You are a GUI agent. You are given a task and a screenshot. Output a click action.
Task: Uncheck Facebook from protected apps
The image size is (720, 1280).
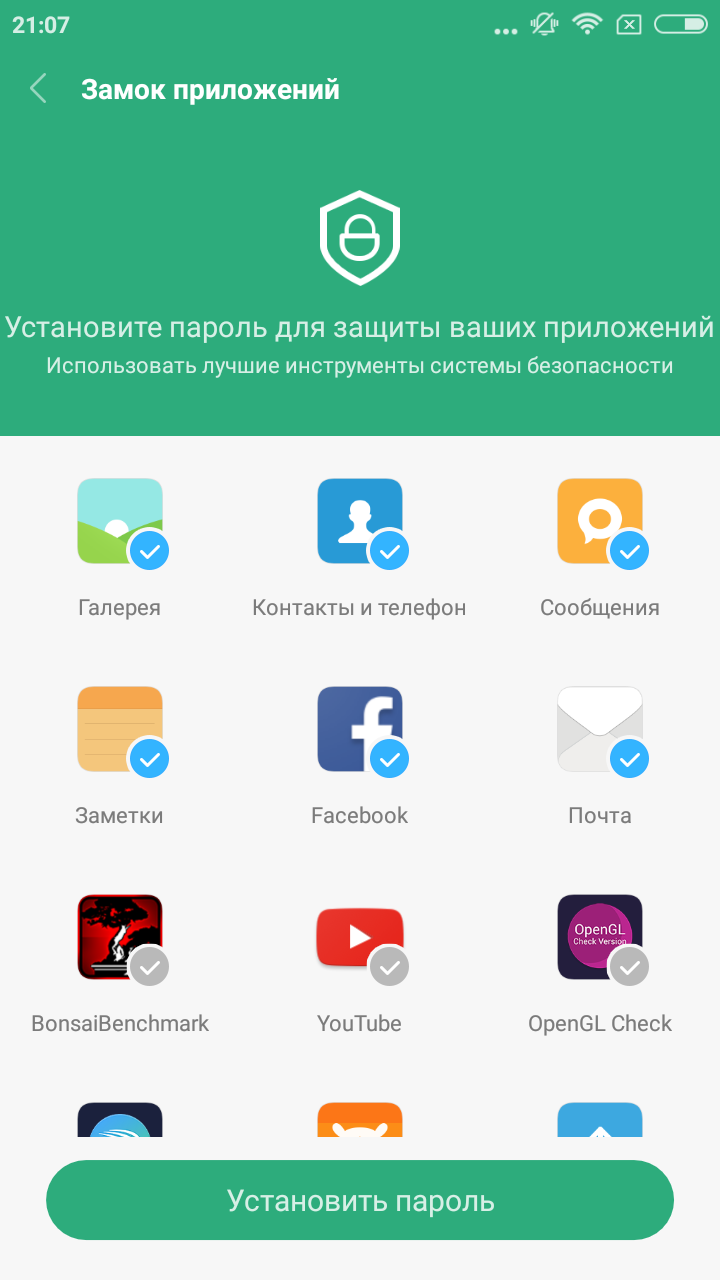pyautogui.click(x=360, y=756)
